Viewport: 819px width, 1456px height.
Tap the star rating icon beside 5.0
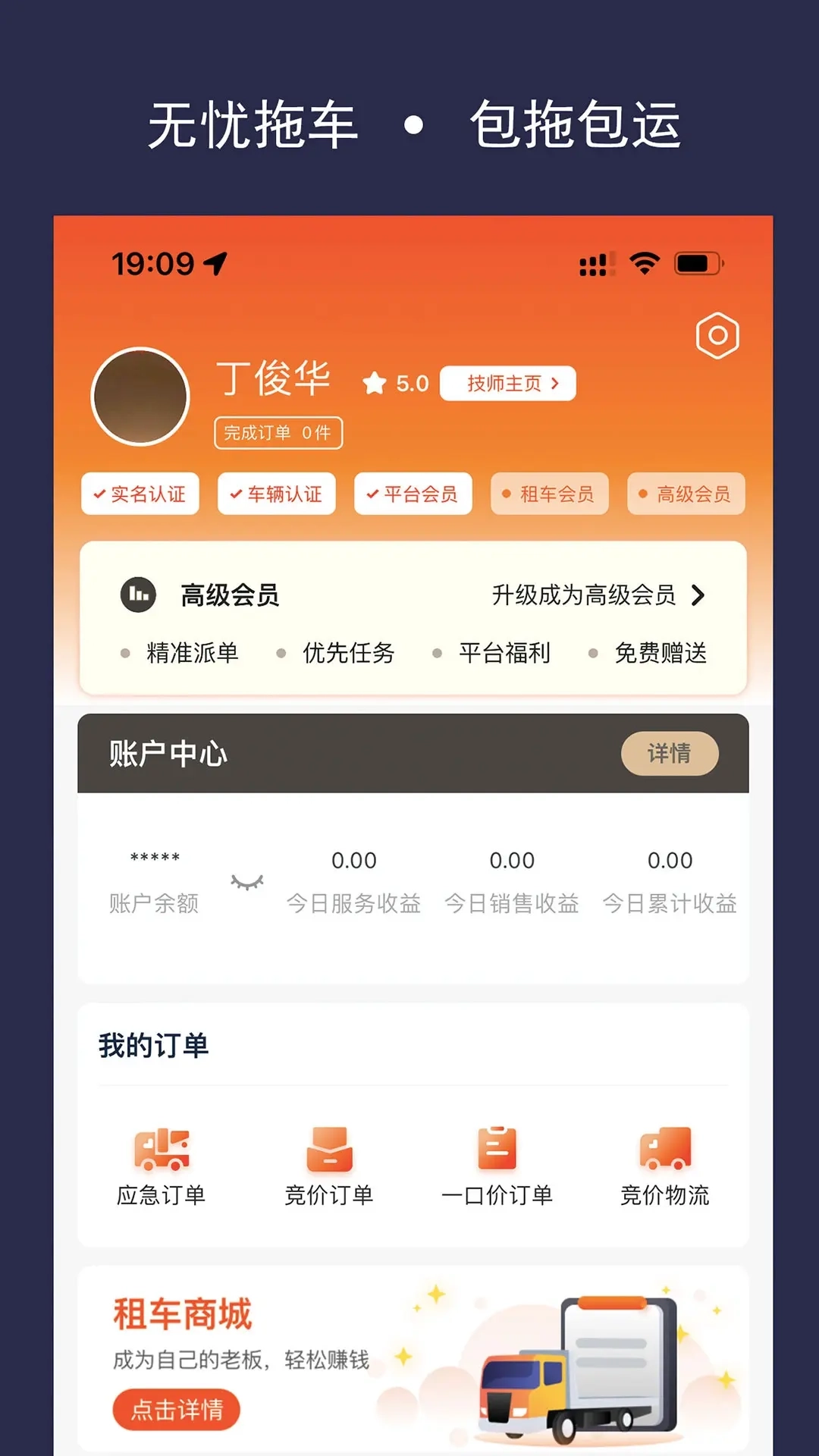(376, 383)
